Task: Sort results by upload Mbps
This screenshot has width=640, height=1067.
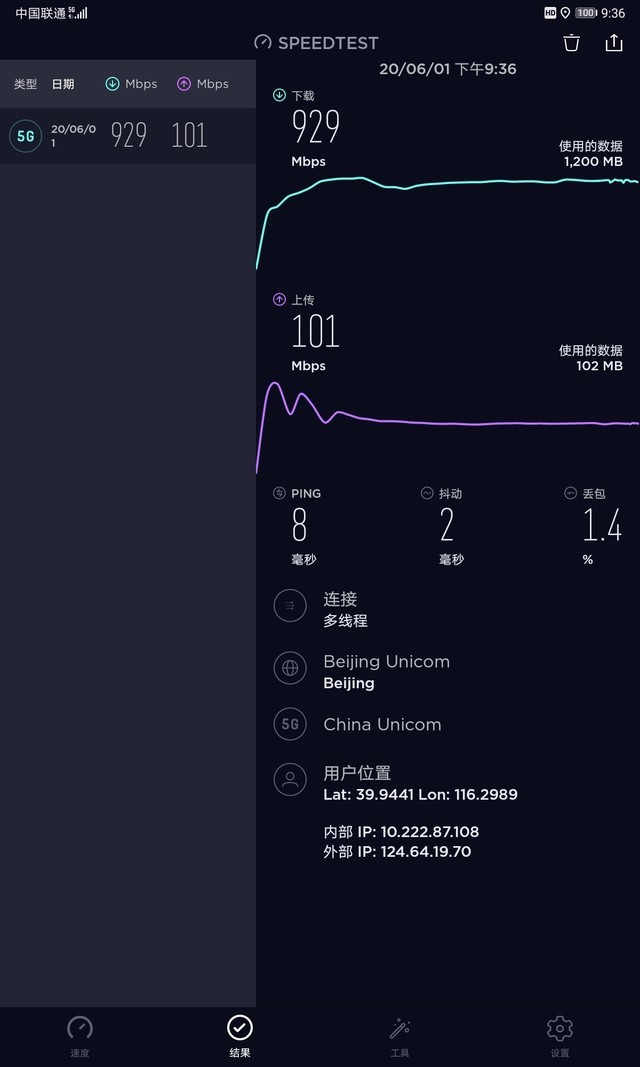Action: click(x=203, y=84)
